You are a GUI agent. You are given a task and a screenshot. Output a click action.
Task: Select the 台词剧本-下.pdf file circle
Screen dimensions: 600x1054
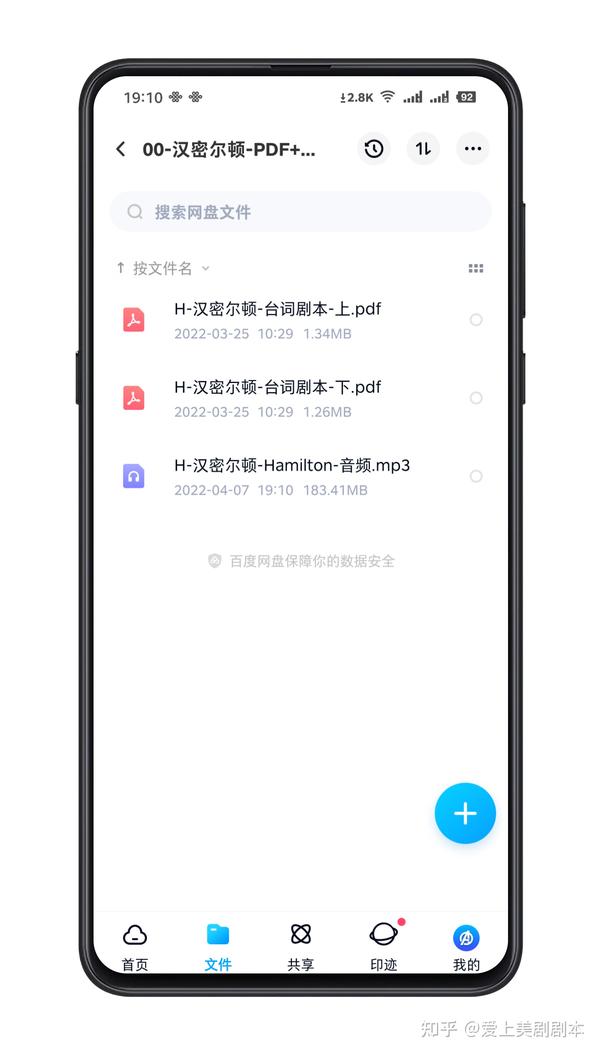pyautogui.click(x=476, y=398)
